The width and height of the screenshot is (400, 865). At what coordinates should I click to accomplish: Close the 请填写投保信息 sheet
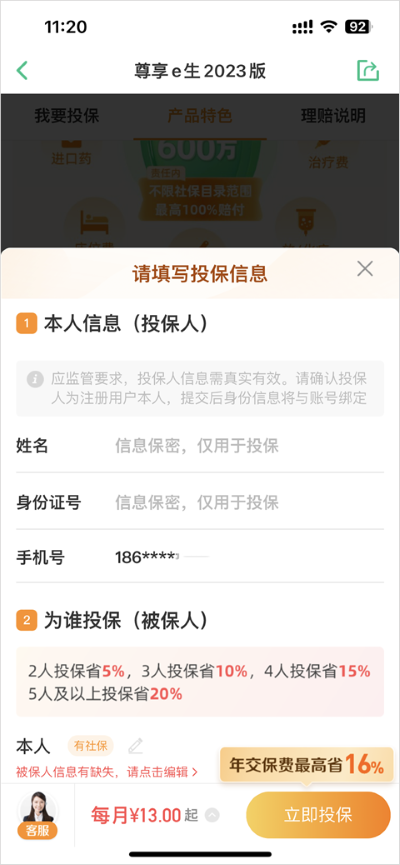tap(365, 269)
